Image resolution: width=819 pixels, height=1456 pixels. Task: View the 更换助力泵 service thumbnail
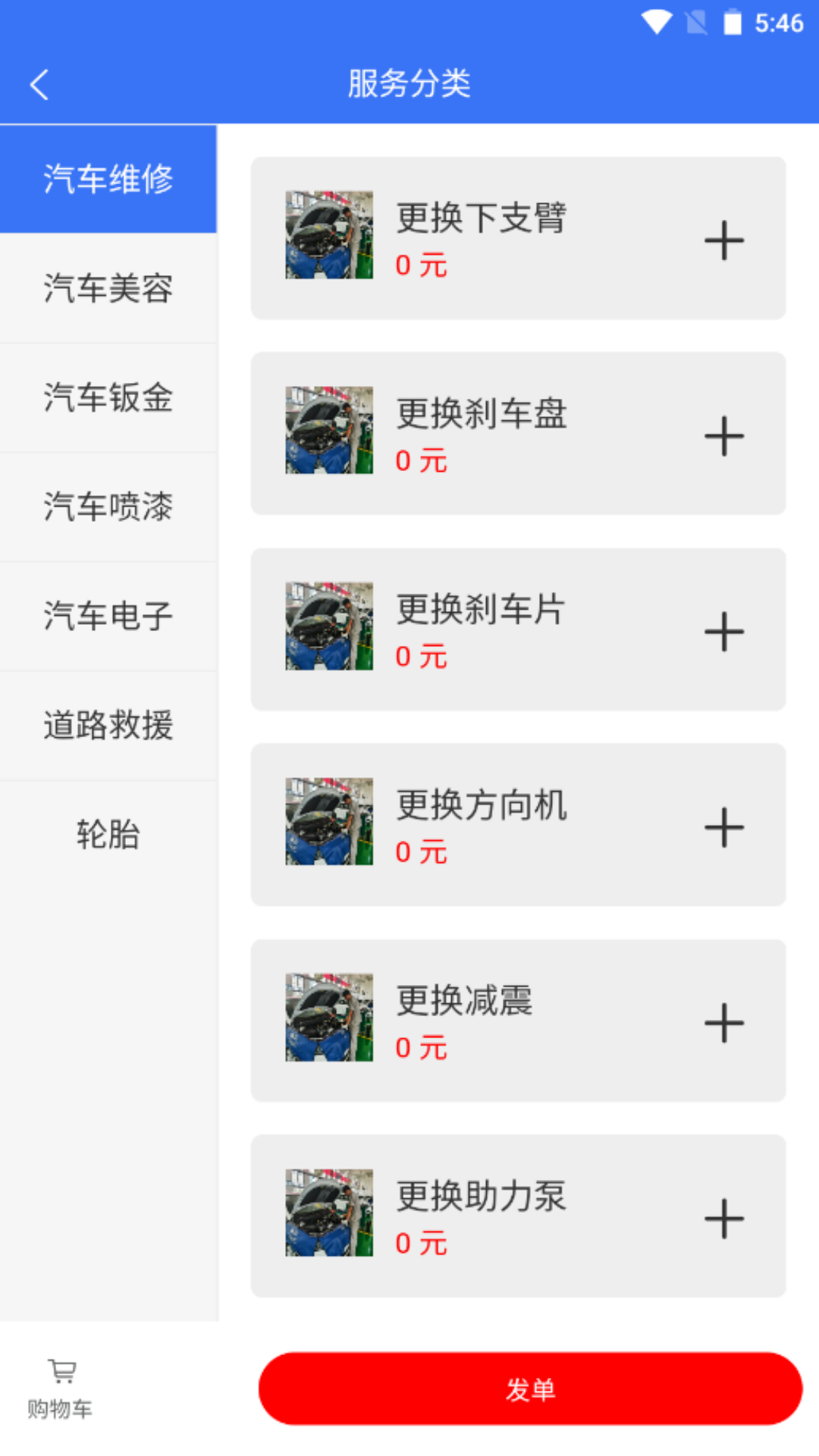[x=328, y=1213]
